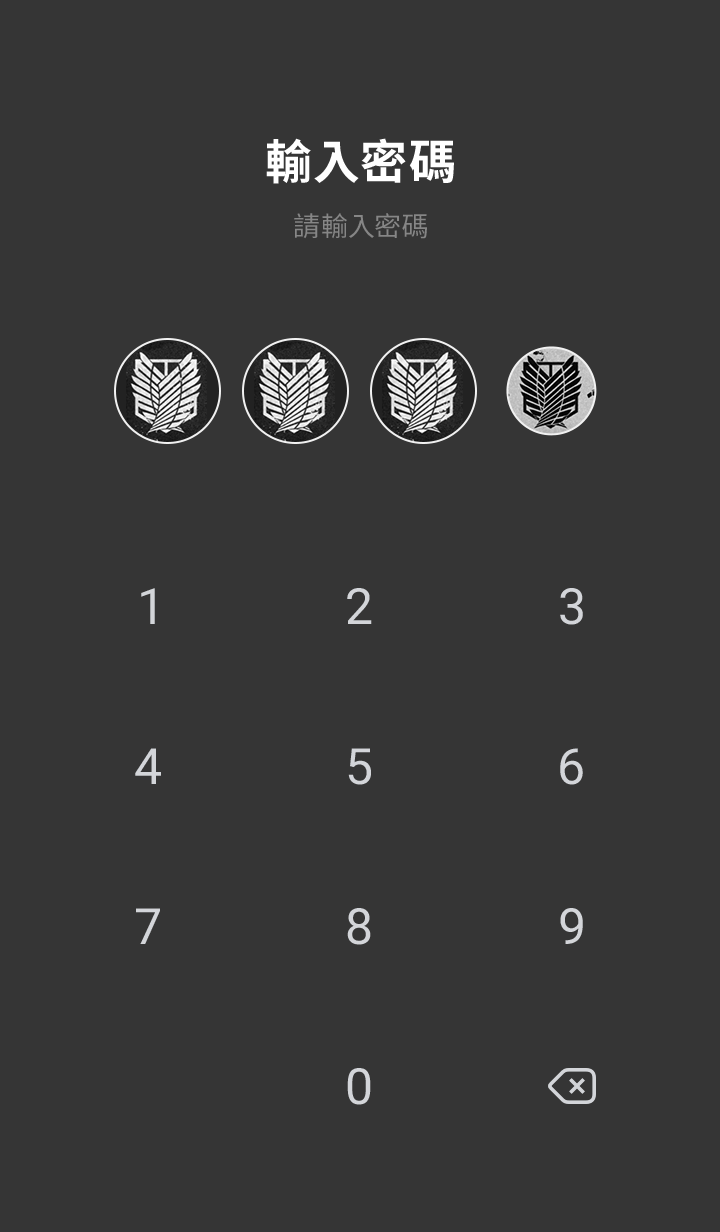Enter digit 1 on the keypad
This screenshot has width=720, height=1232.
point(149,607)
